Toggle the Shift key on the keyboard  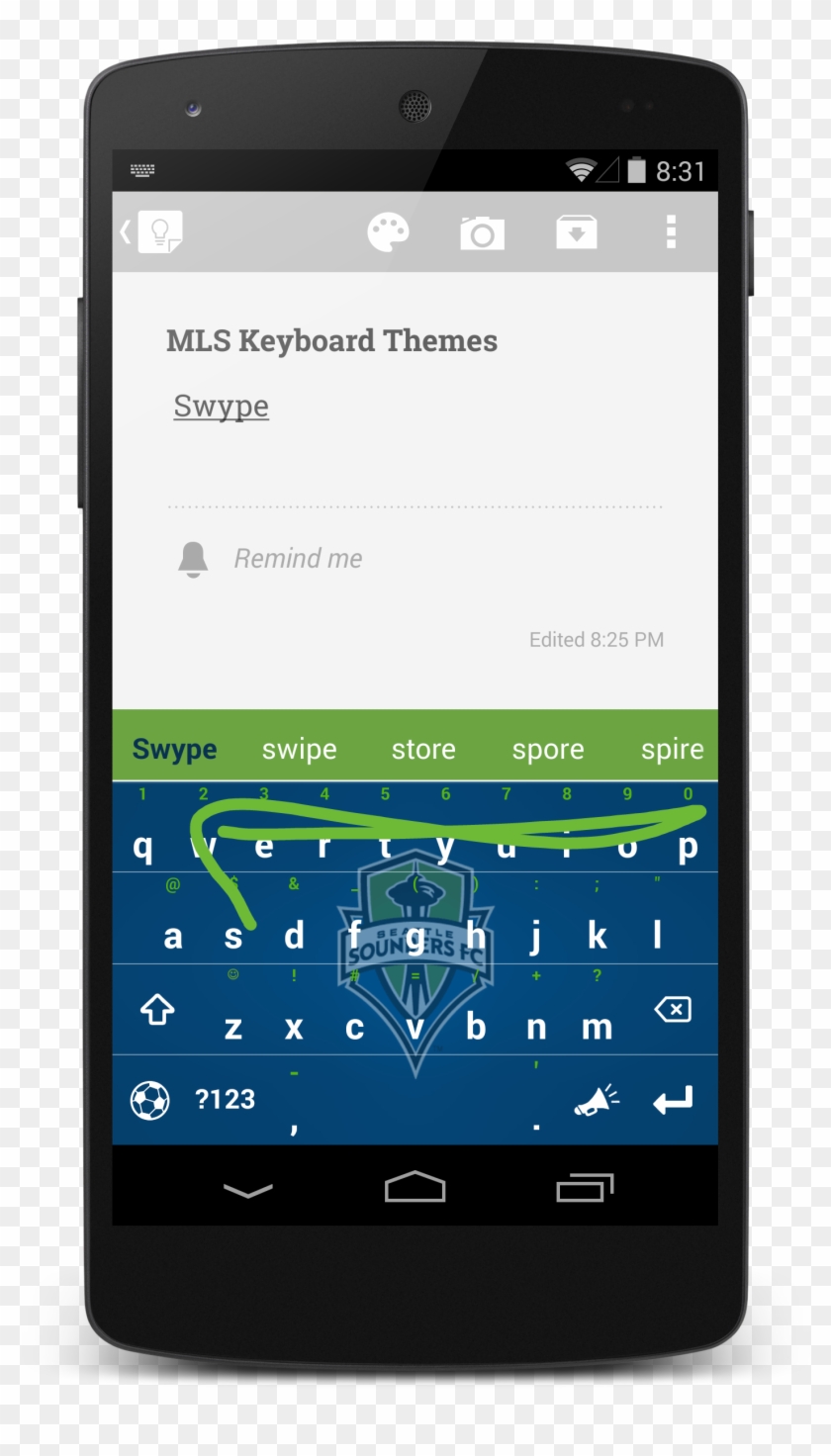156,1011
